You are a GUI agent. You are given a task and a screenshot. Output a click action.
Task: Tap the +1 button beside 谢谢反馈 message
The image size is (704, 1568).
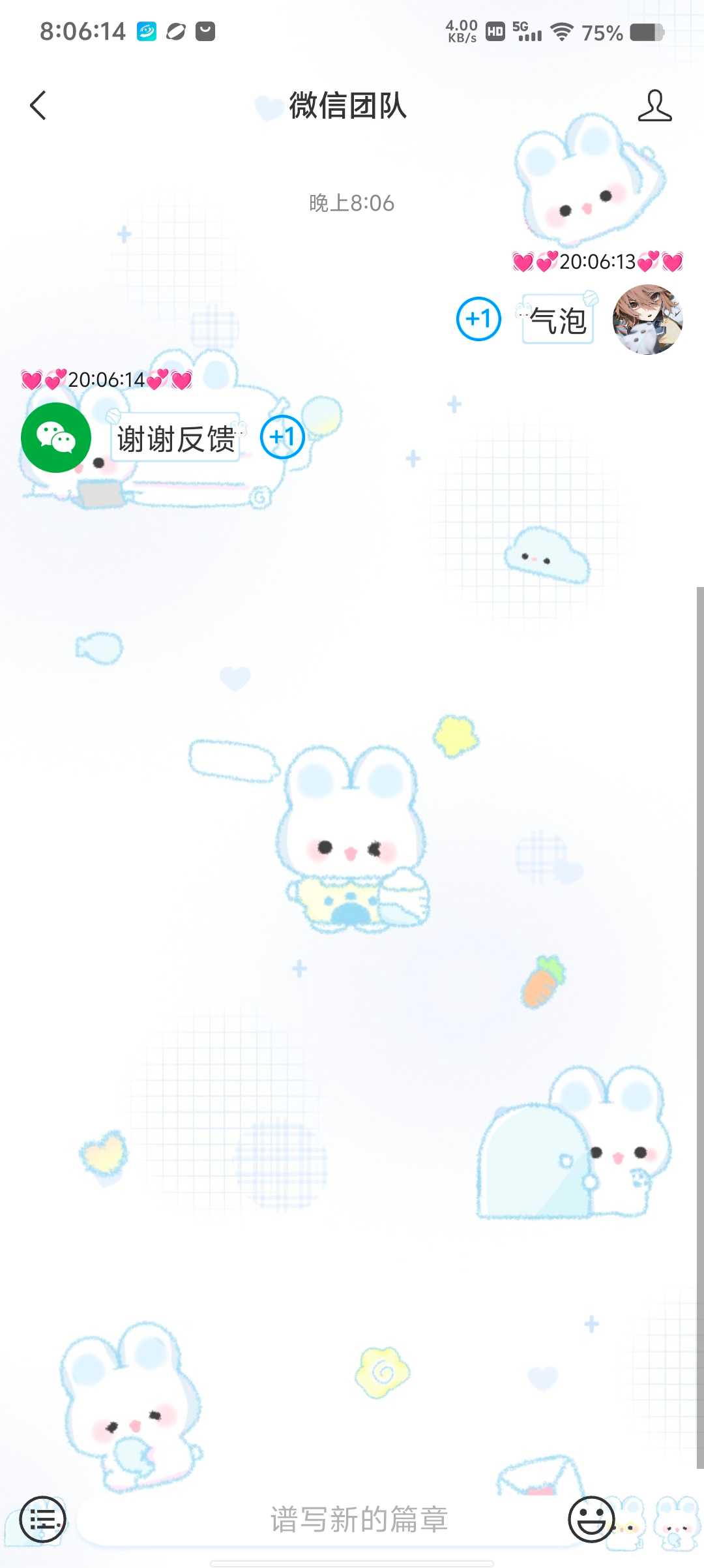point(282,437)
